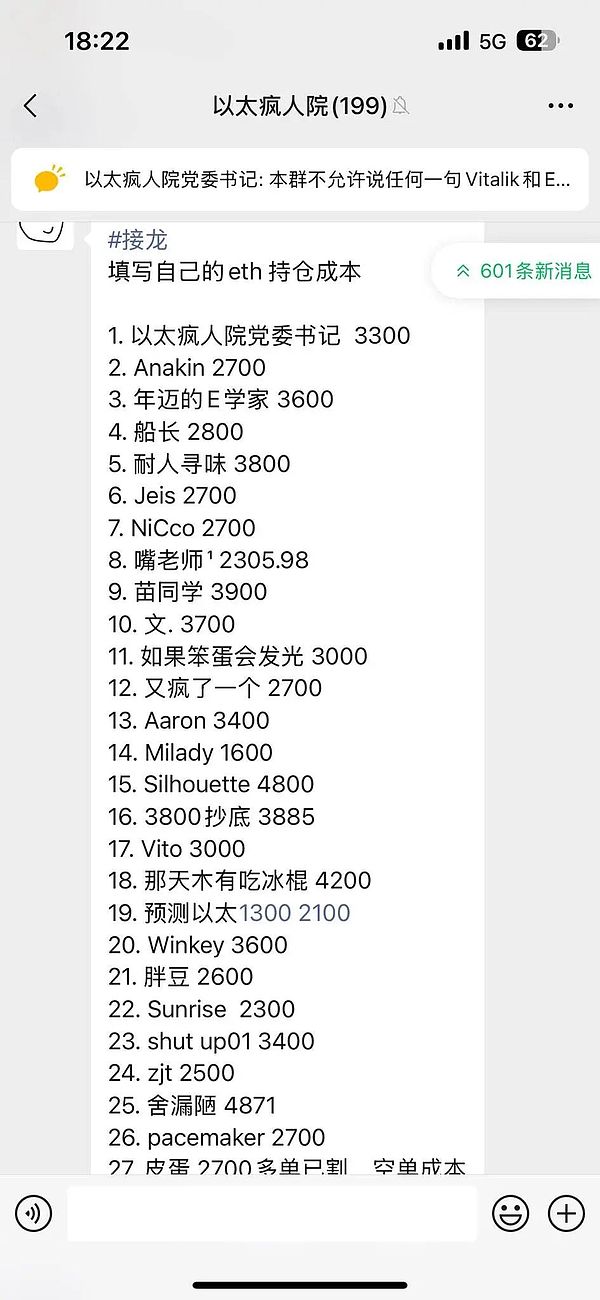Open the emoji sticker panel
Screen dimensions: 600x1300
coord(510,1214)
